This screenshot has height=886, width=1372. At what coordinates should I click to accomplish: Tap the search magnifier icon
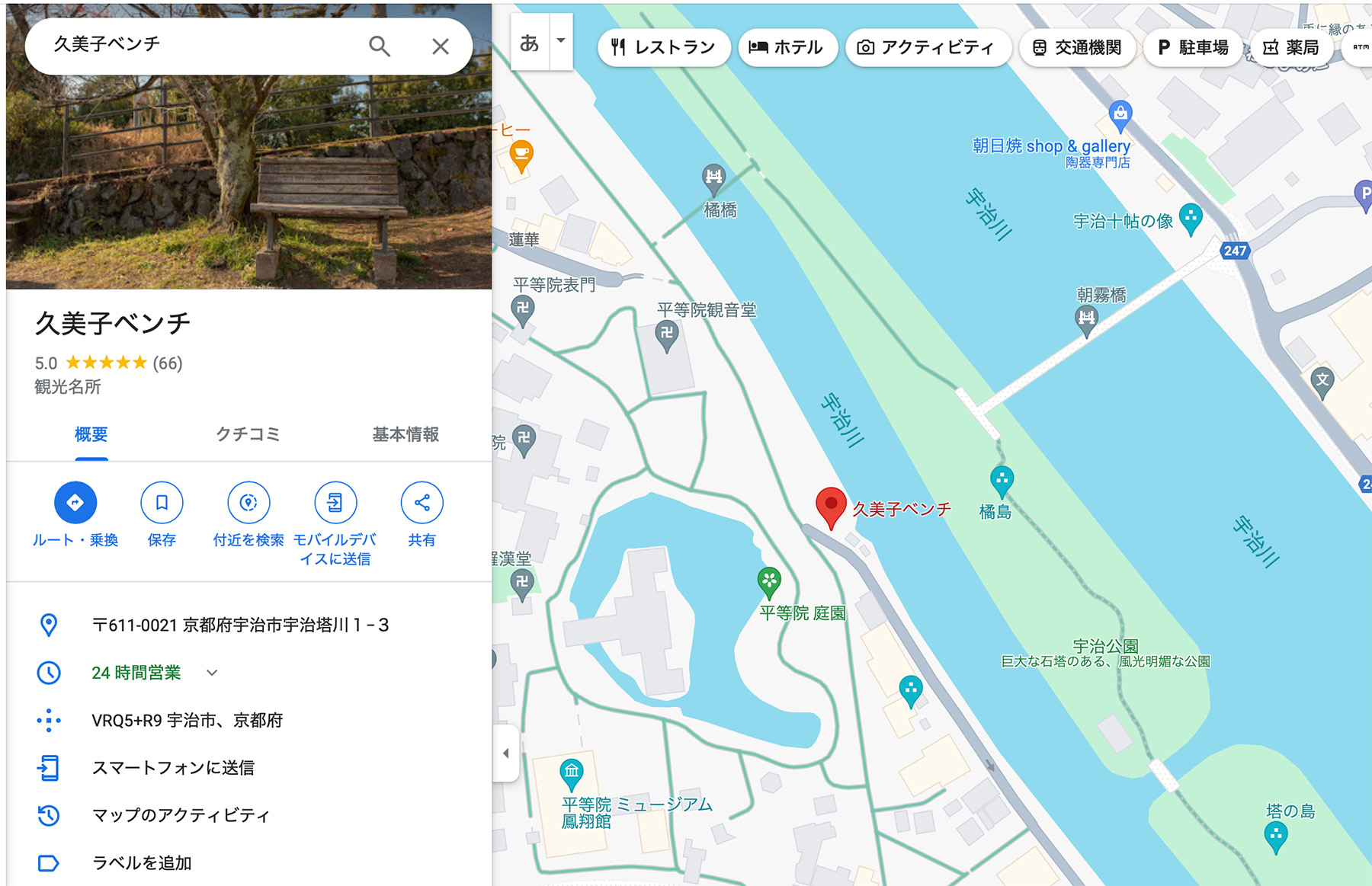379,46
